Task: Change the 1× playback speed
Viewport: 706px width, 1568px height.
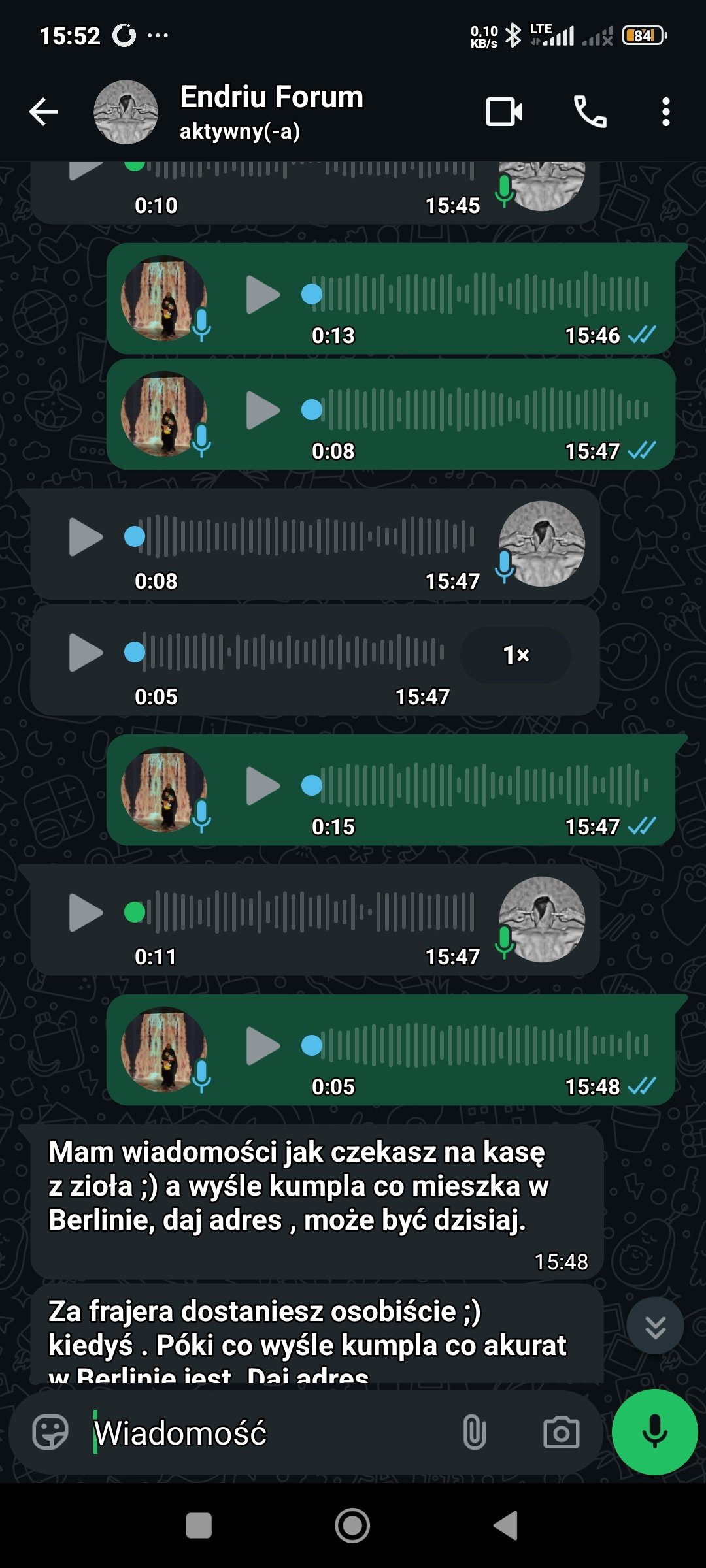Action: [x=516, y=655]
